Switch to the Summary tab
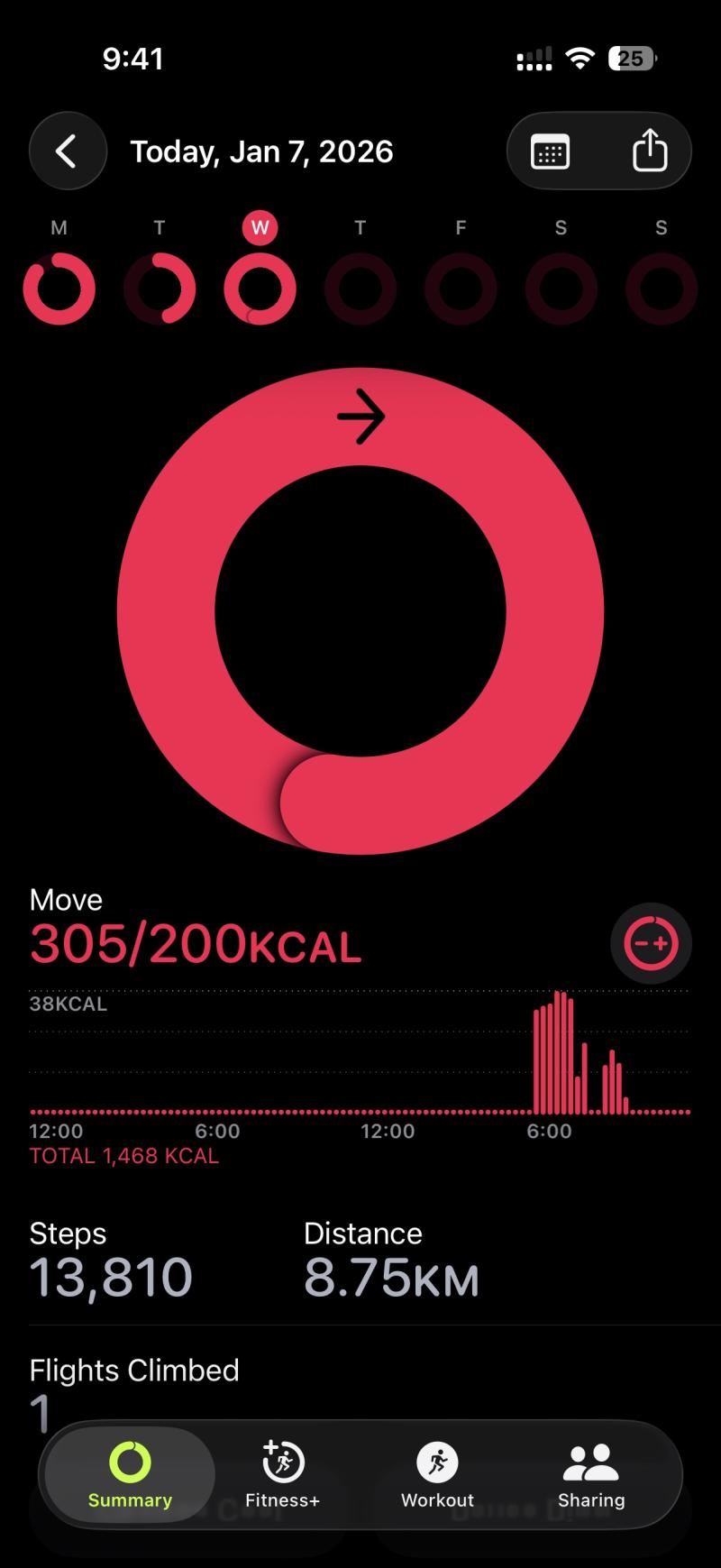This screenshot has width=721, height=1568. pyautogui.click(x=130, y=1475)
